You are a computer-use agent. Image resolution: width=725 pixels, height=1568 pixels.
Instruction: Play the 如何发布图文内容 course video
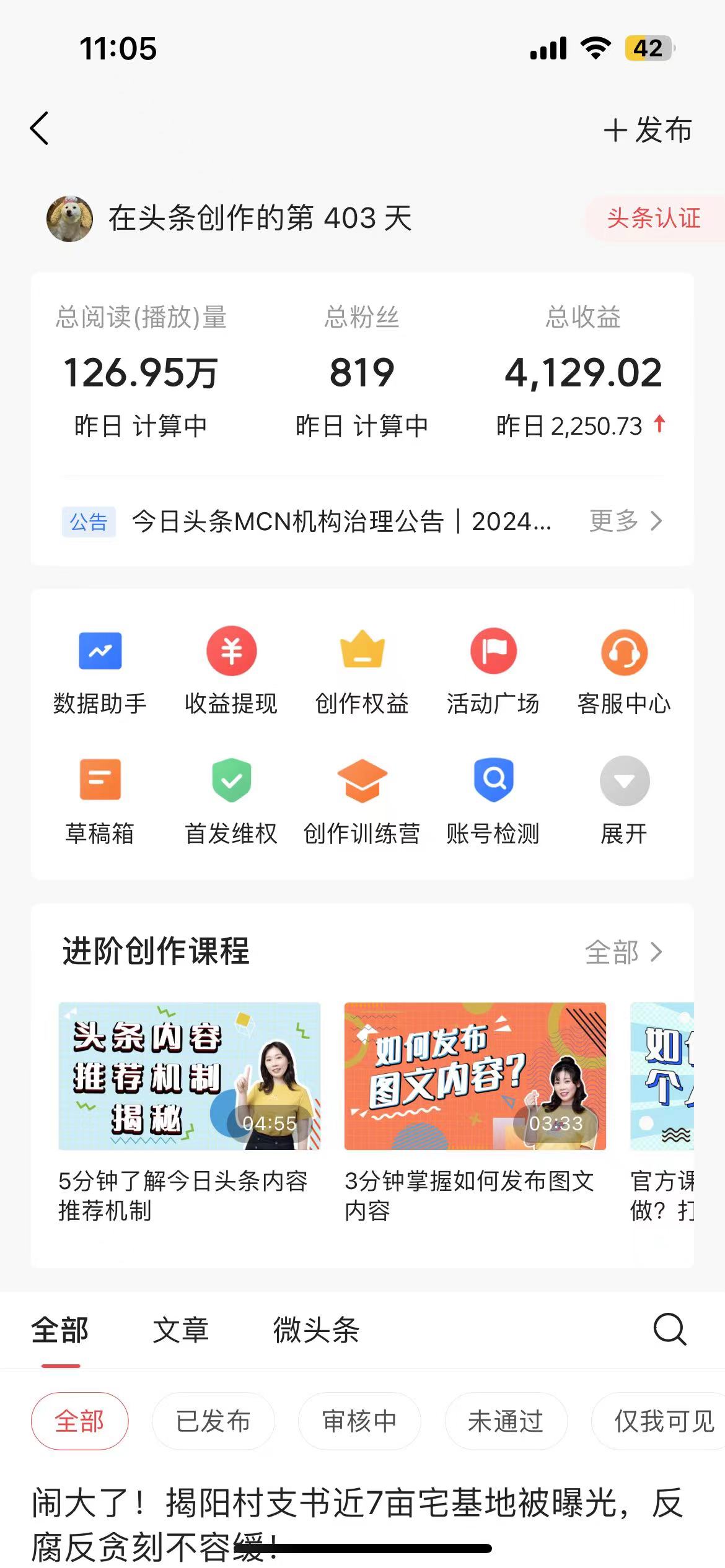click(x=475, y=1076)
